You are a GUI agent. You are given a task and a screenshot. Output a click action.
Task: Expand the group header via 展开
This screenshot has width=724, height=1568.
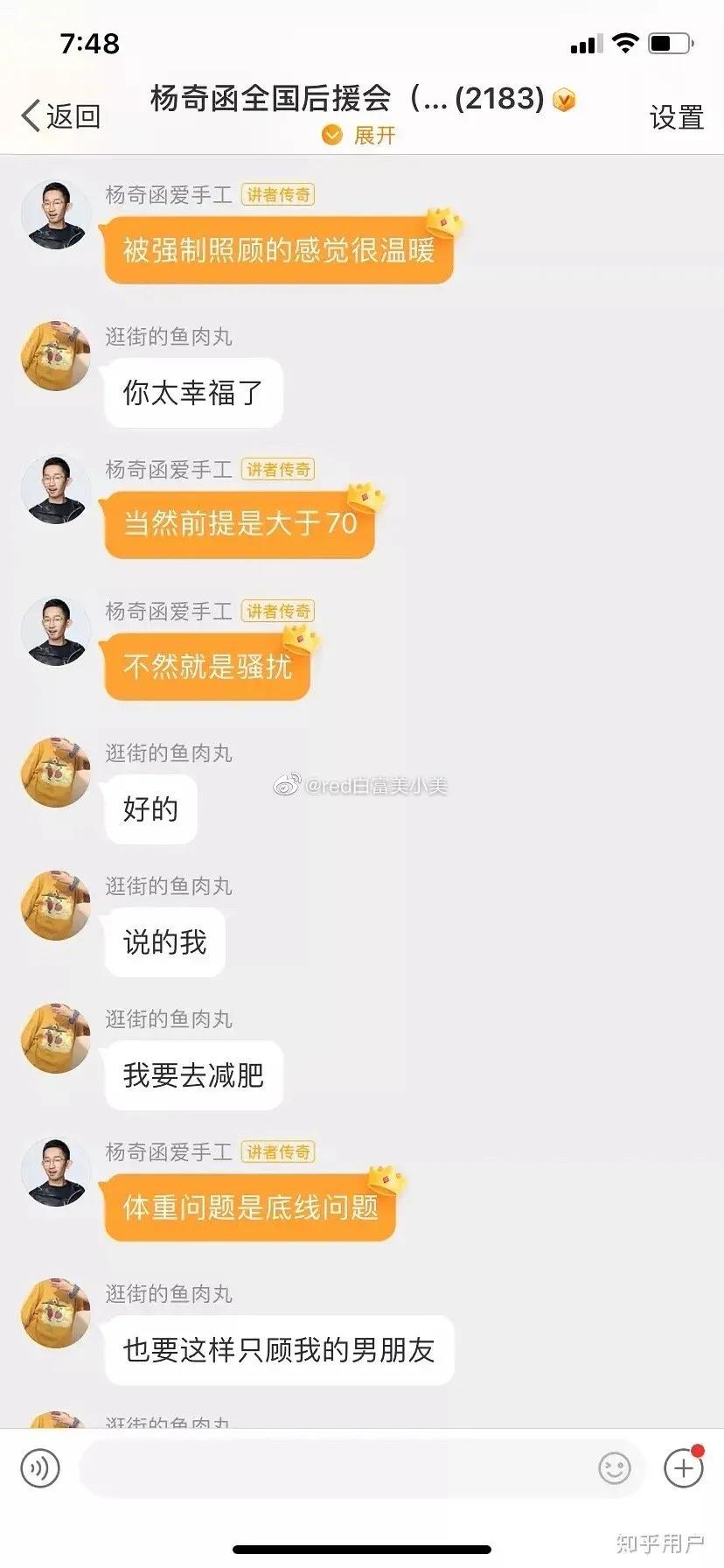pos(360,136)
